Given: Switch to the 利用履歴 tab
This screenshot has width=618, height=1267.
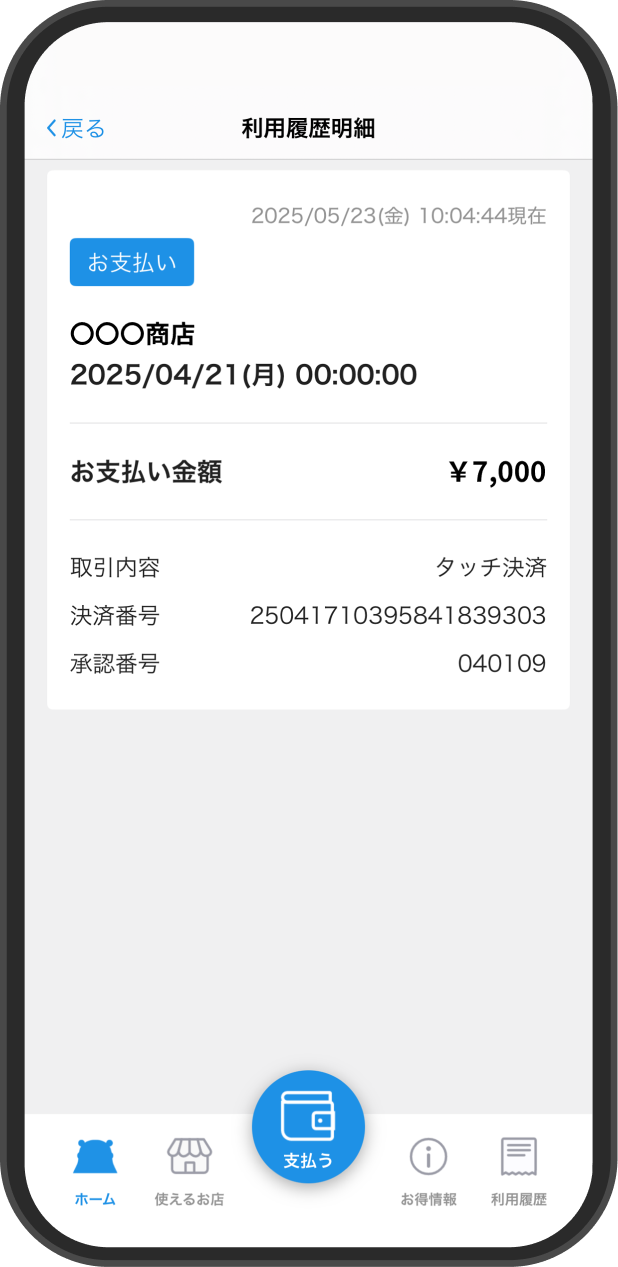Looking at the screenshot, I should coord(519,1172).
